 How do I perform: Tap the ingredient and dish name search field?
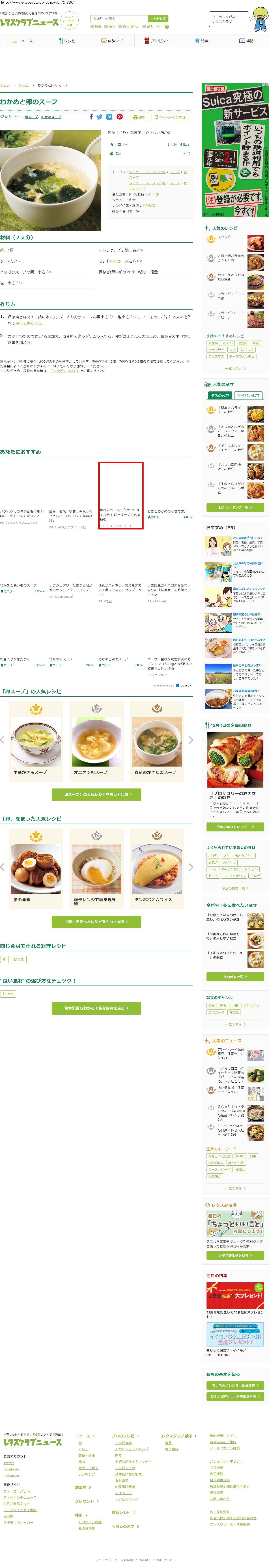pos(119,19)
